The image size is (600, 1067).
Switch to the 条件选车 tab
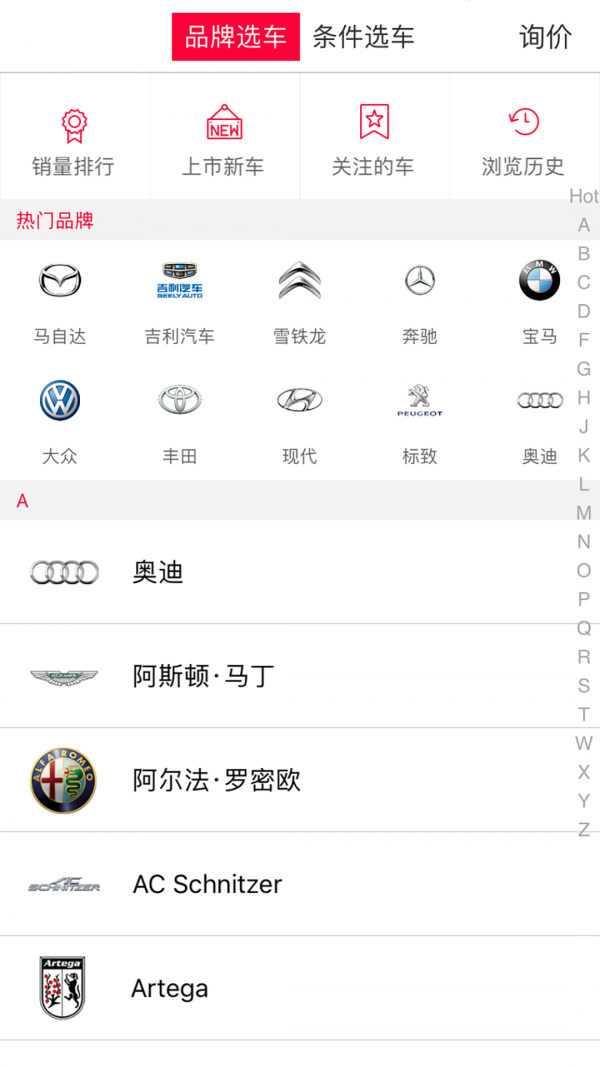[363, 37]
